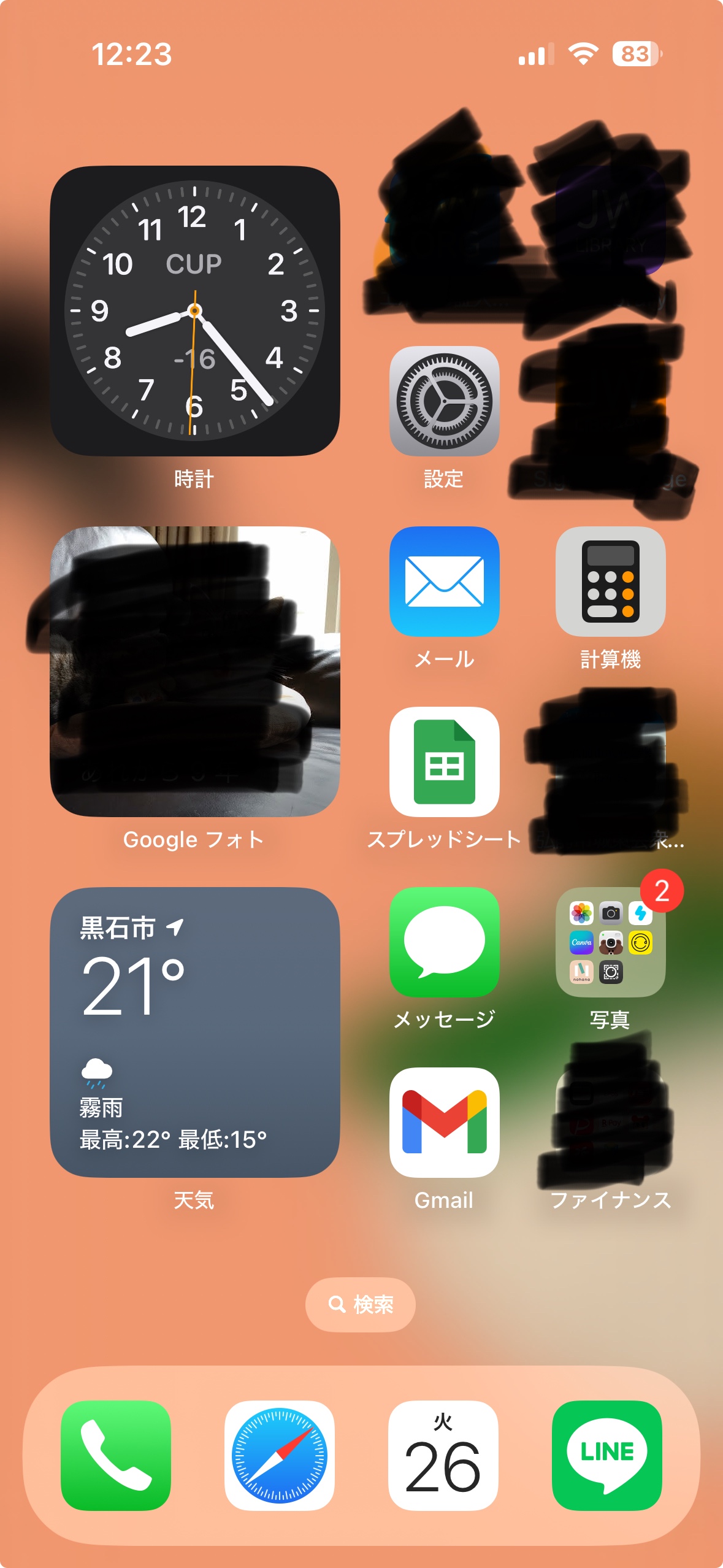Open the Google Photos widget
Screen dimensions: 723x1568
194,671
